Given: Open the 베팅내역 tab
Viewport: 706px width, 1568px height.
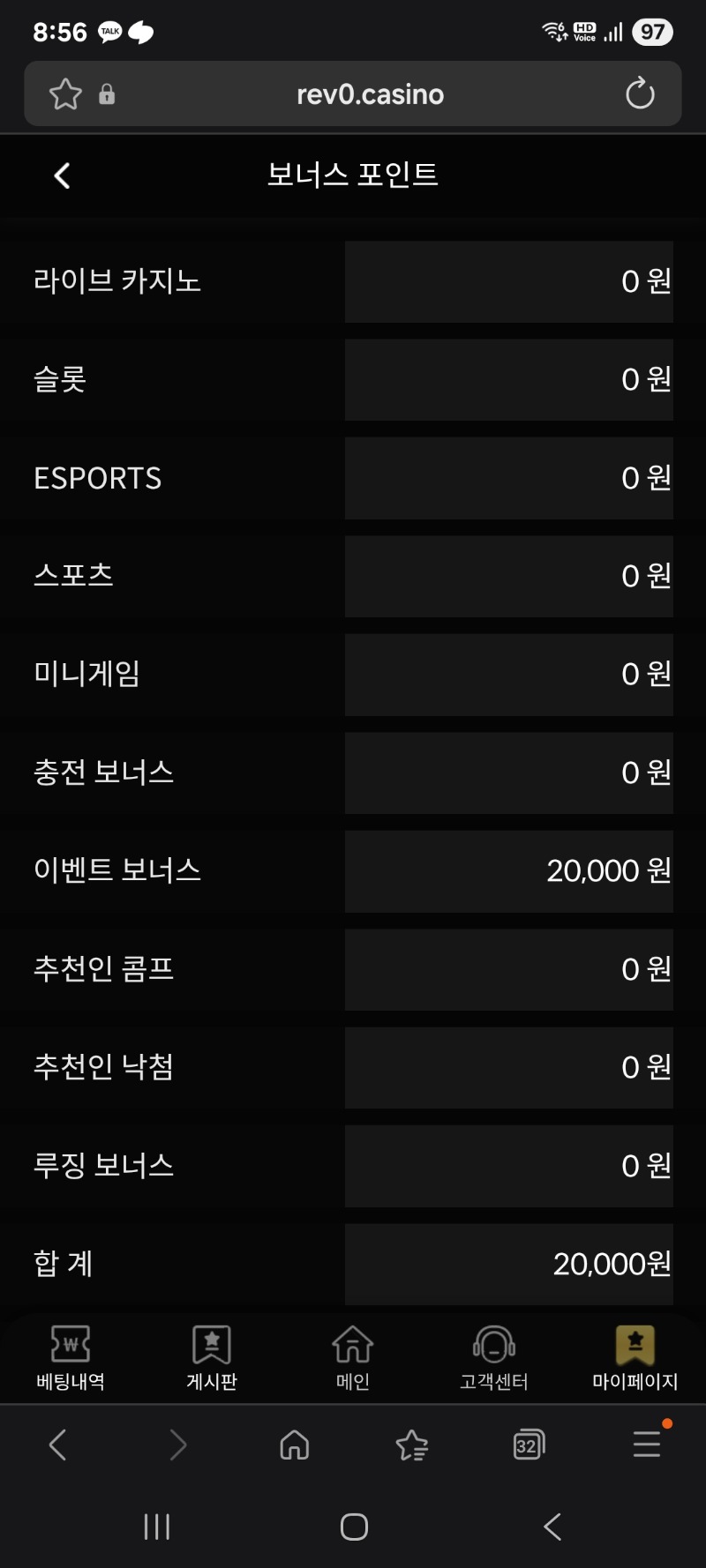Looking at the screenshot, I should click(x=71, y=1358).
